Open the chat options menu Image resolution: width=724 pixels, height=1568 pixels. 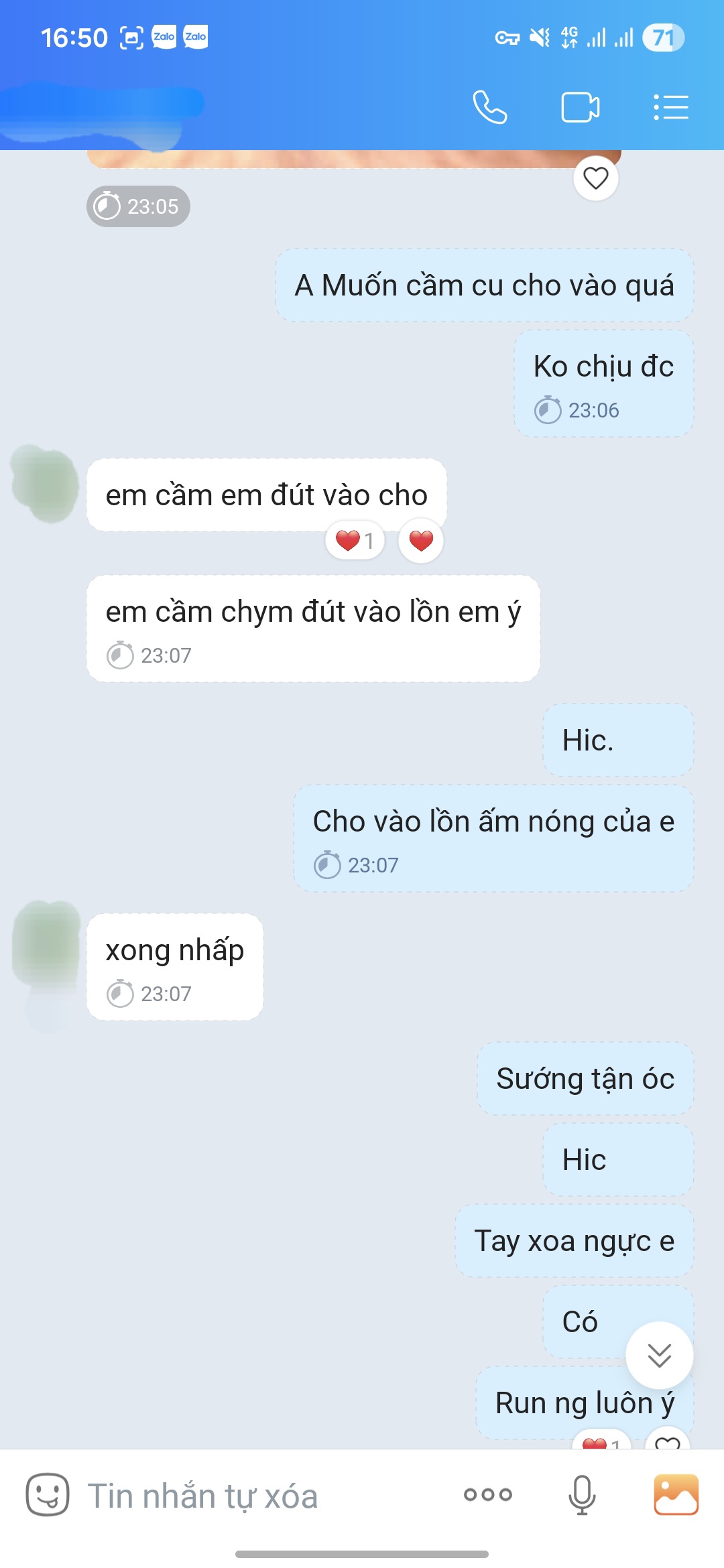point(670,107)
